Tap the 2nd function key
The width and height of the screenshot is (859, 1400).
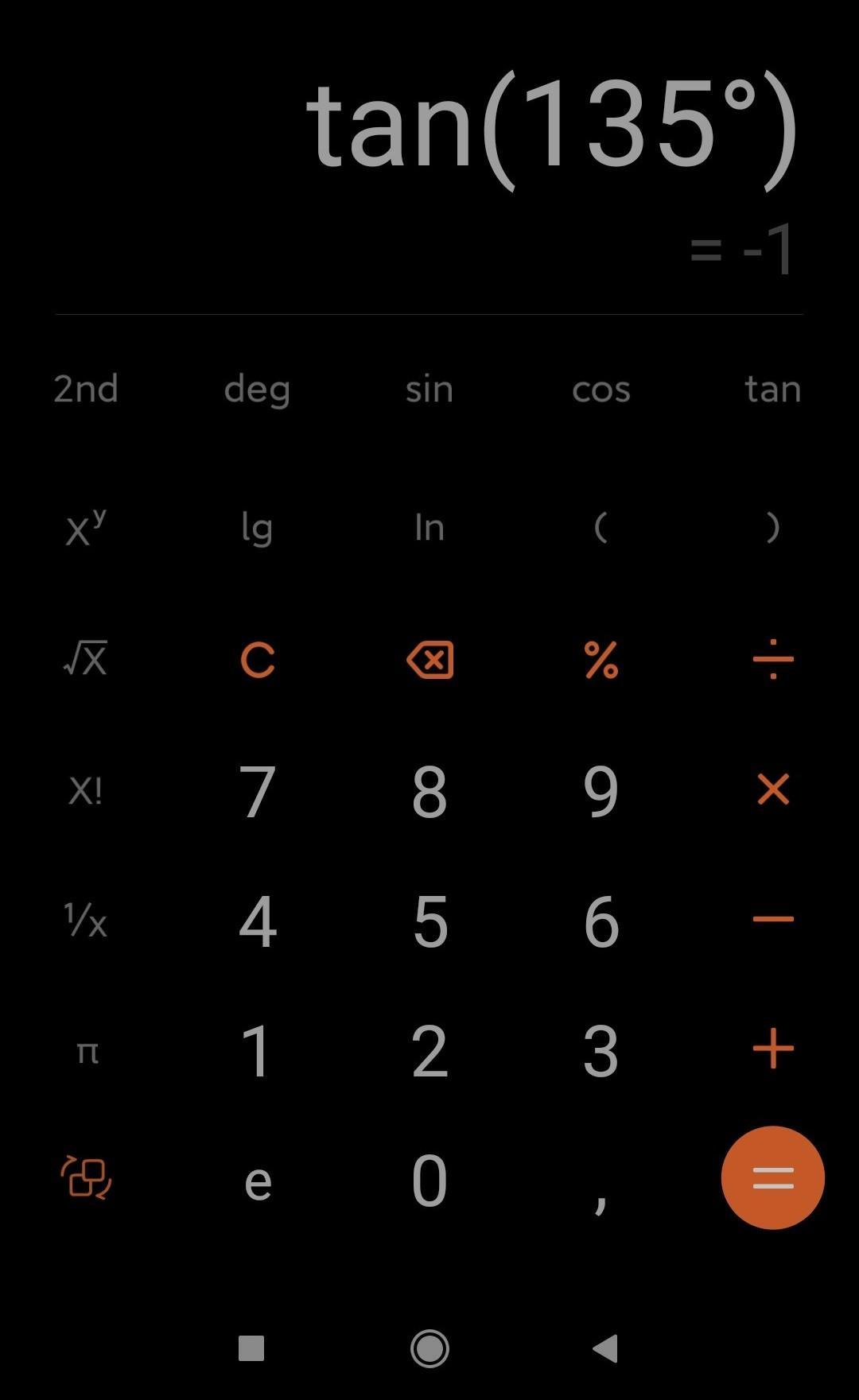click(86, 389)
